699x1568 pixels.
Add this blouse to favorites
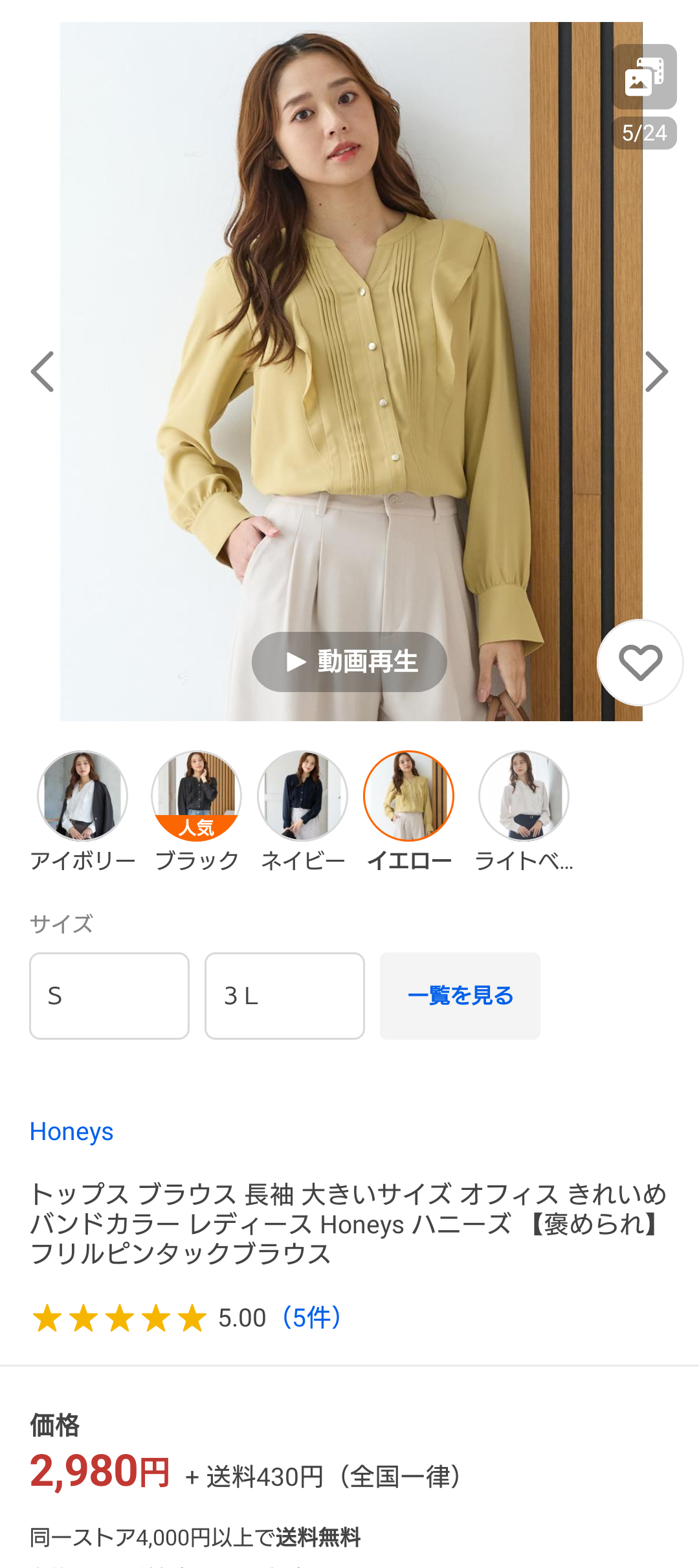tap(640, 662)
